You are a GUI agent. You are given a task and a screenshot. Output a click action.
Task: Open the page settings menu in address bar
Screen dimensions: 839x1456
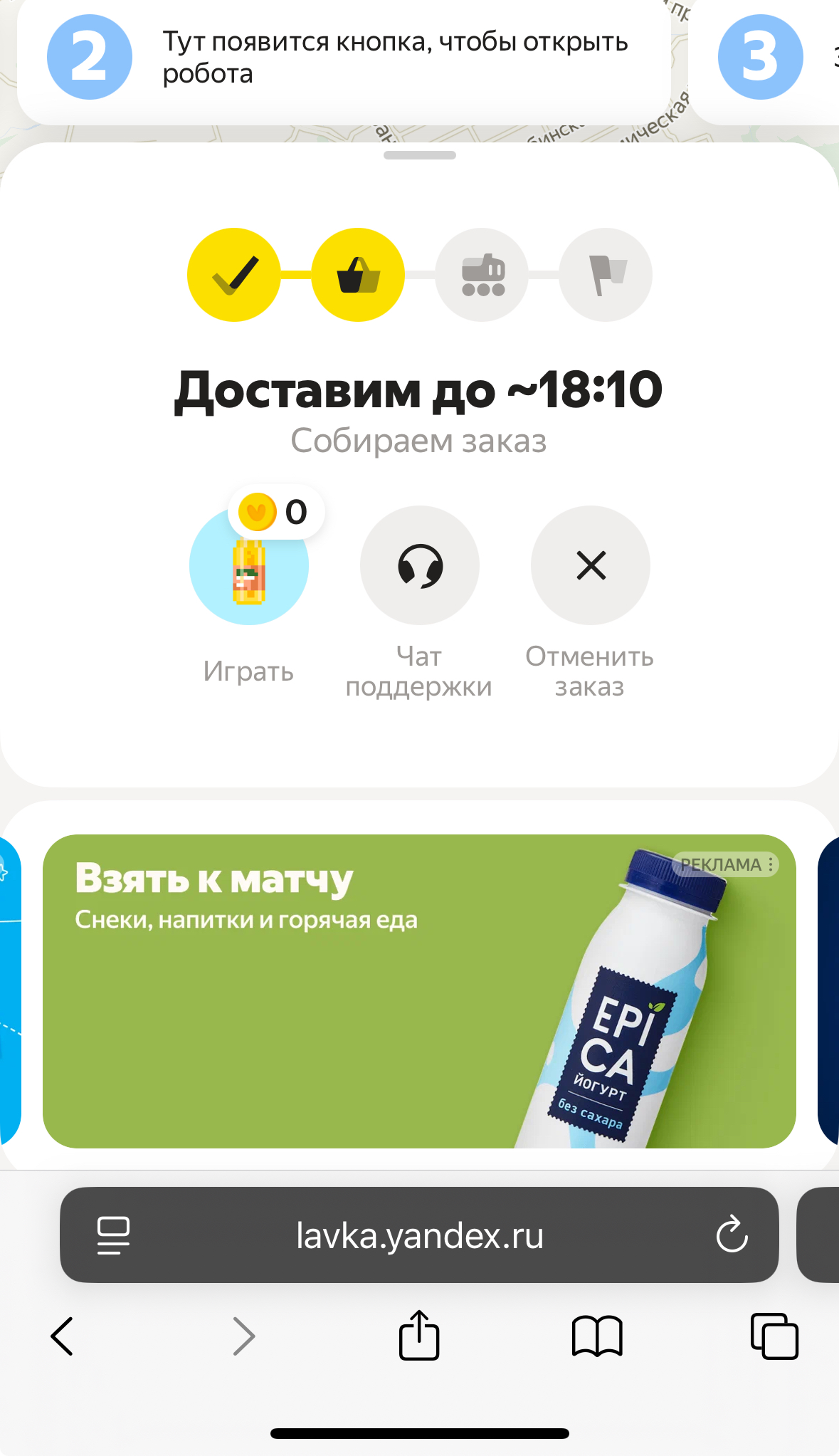(113, 1235)
